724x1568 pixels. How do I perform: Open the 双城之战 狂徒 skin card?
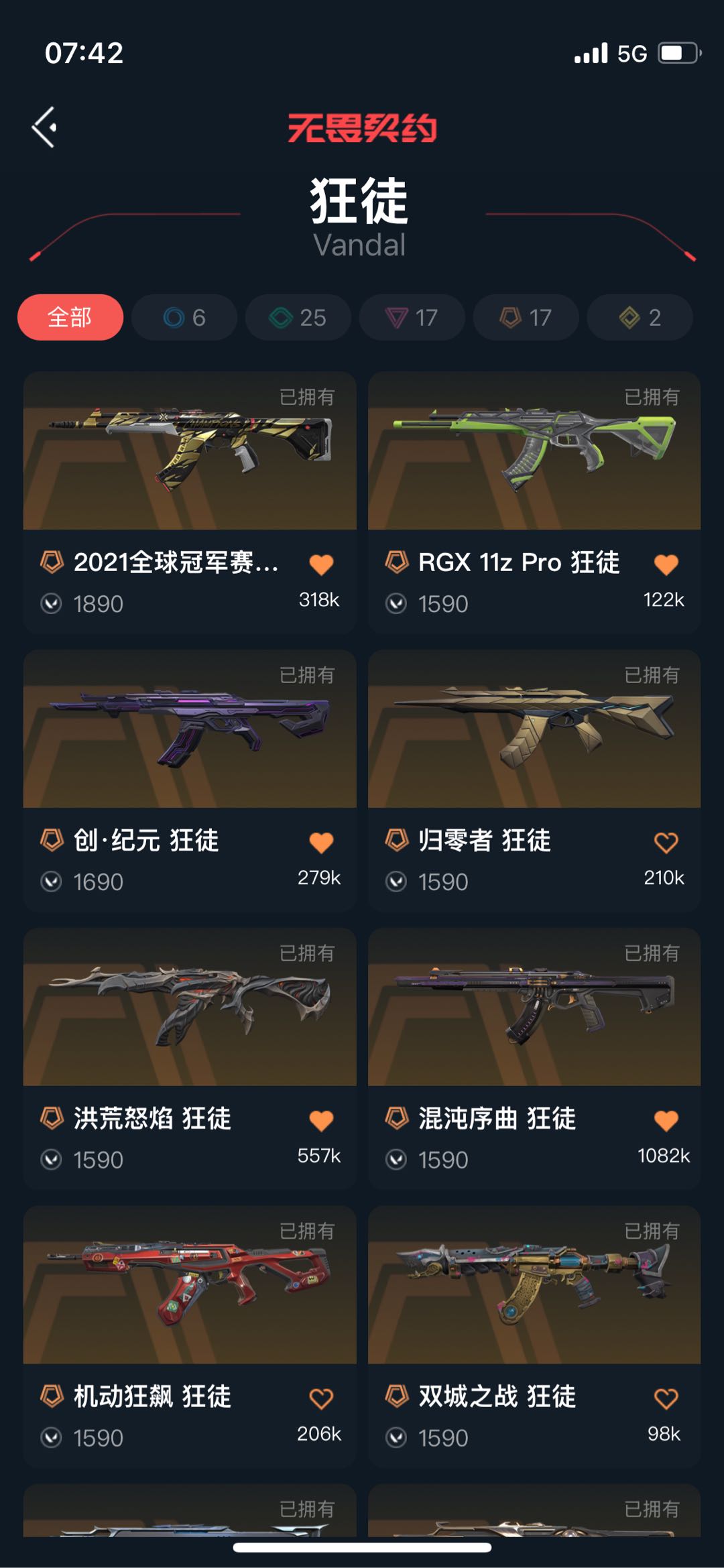[534, 1337]
